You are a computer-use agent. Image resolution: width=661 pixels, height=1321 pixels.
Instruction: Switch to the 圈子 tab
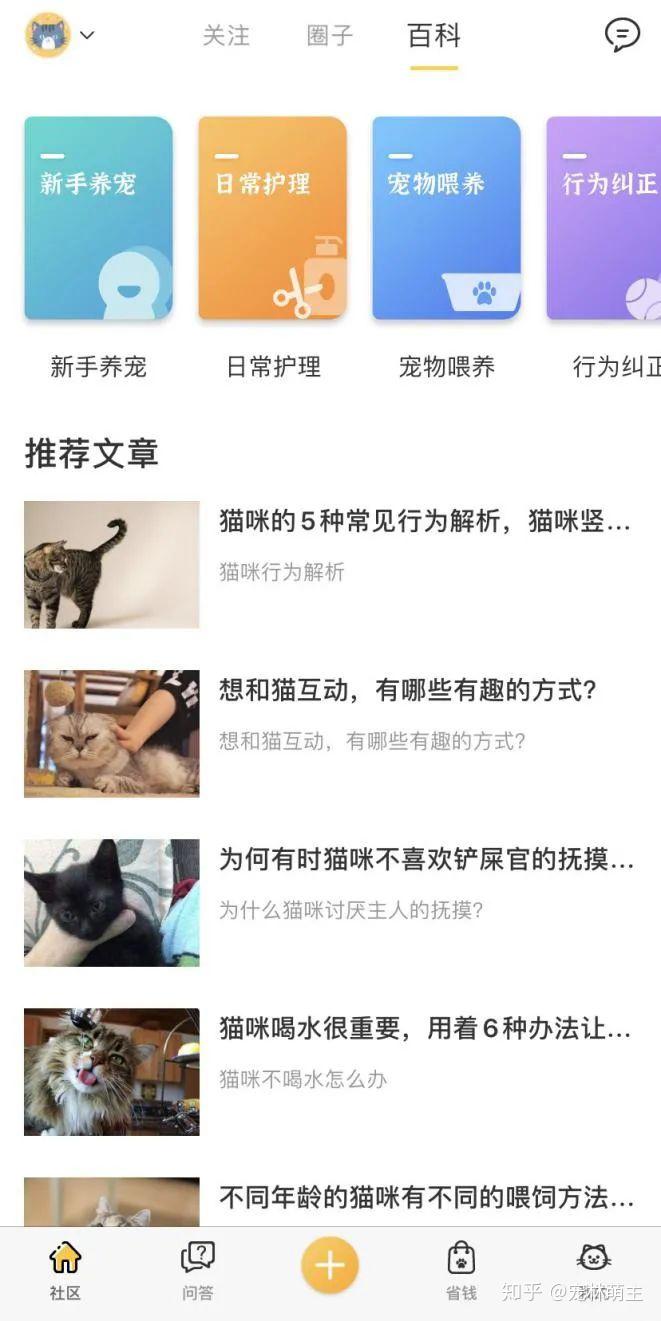click(x=330, y=36)
